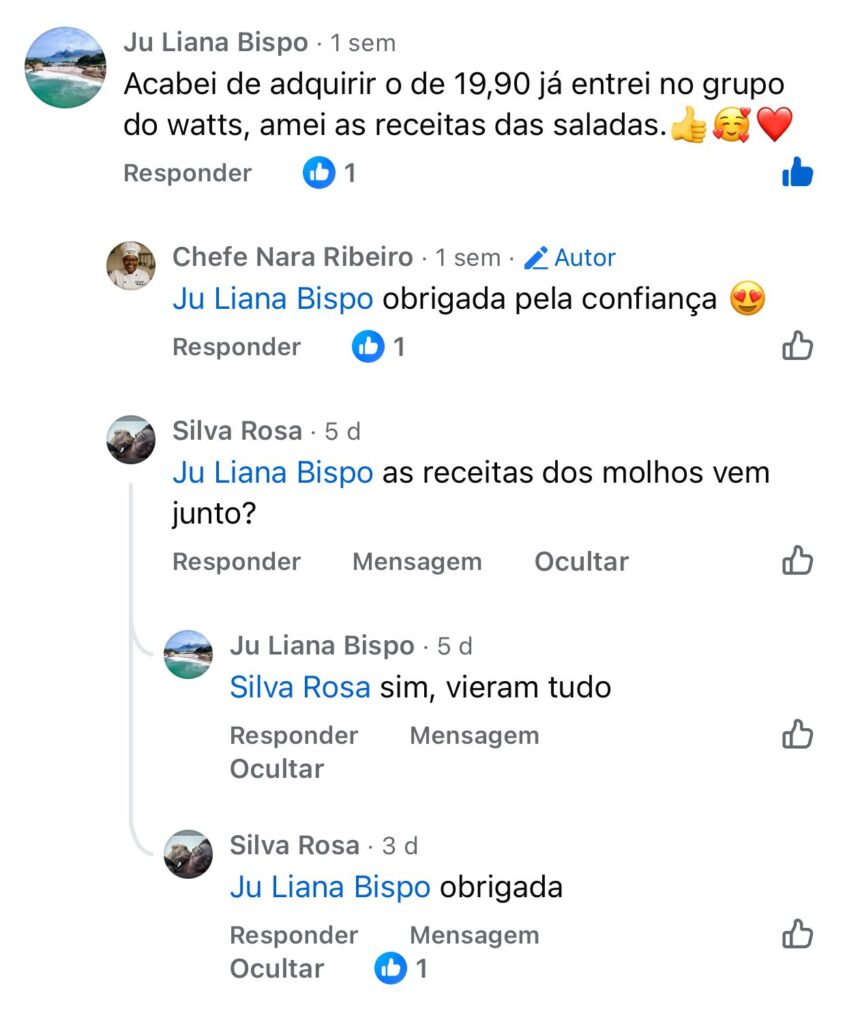Tap Ocultar under "sim, vieram tudo" reply
847x1024 pixels.
(x=277, y=769)
